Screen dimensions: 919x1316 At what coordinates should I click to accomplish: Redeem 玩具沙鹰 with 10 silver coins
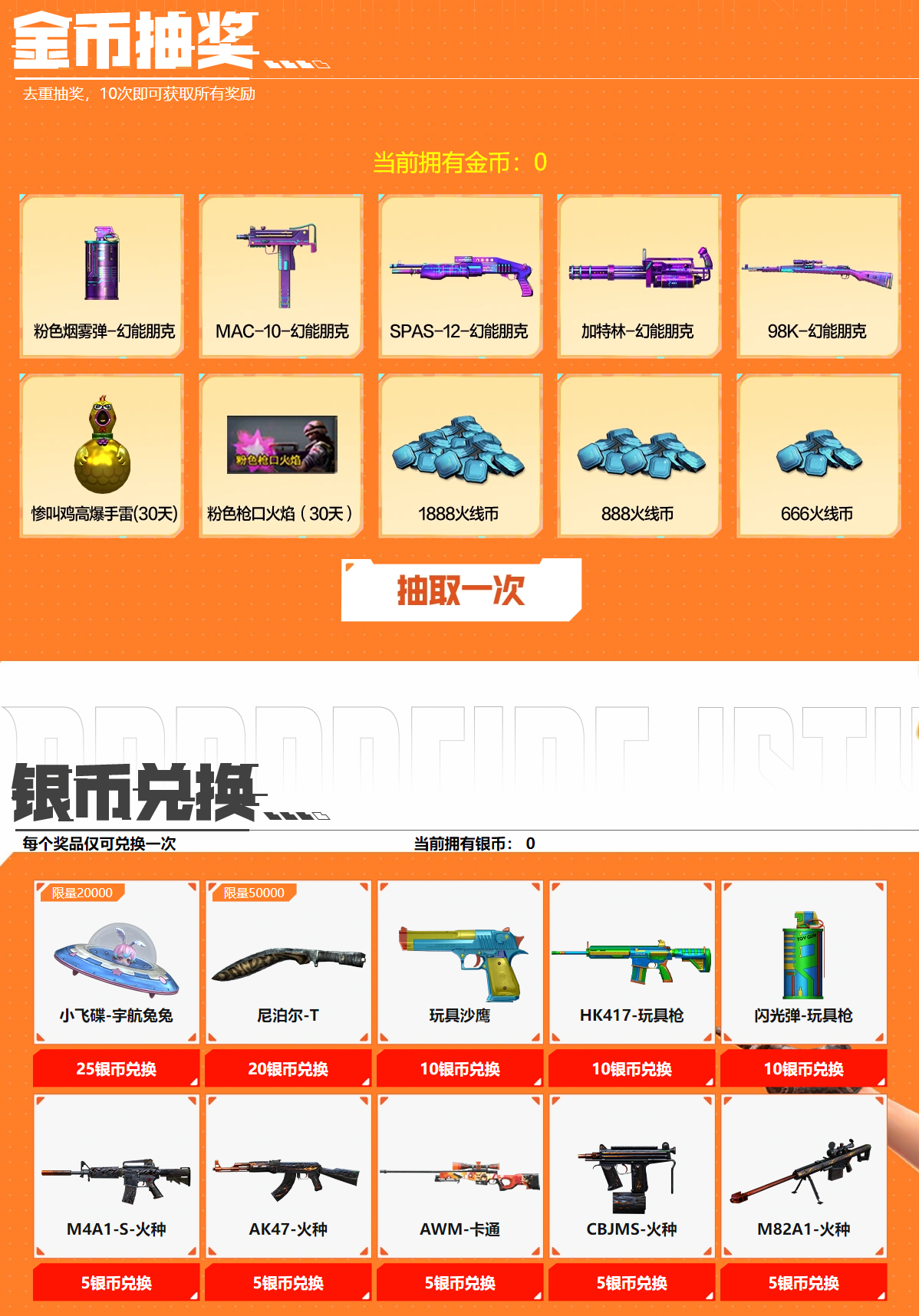click(x=459, y=1068)
